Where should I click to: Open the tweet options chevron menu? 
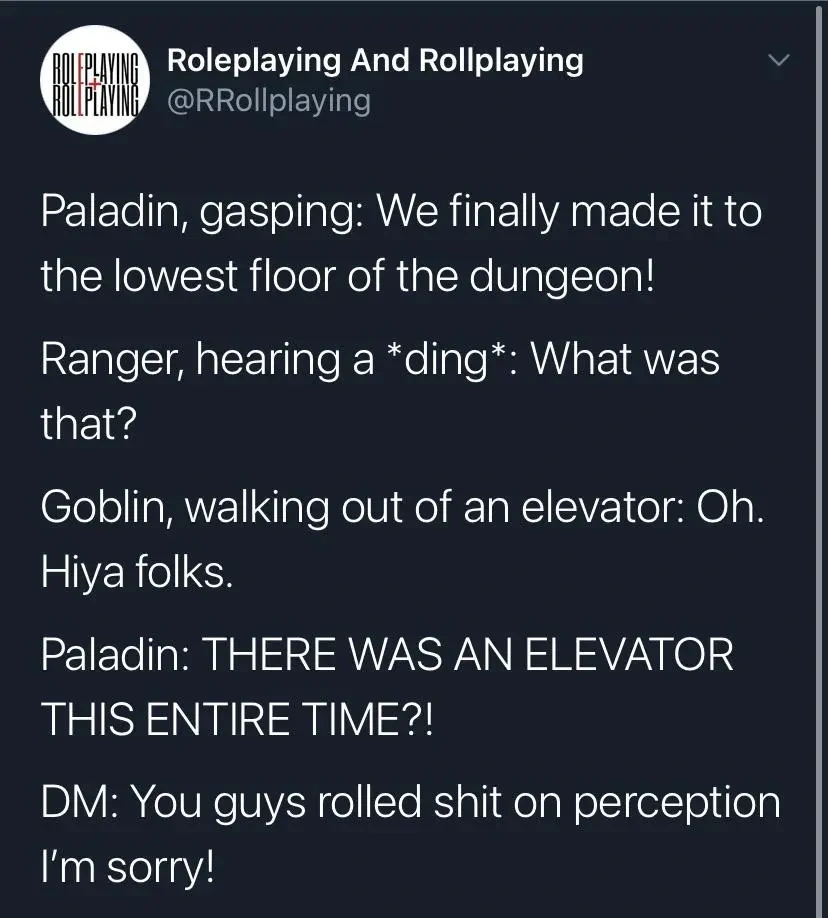(x=778, y=62)
